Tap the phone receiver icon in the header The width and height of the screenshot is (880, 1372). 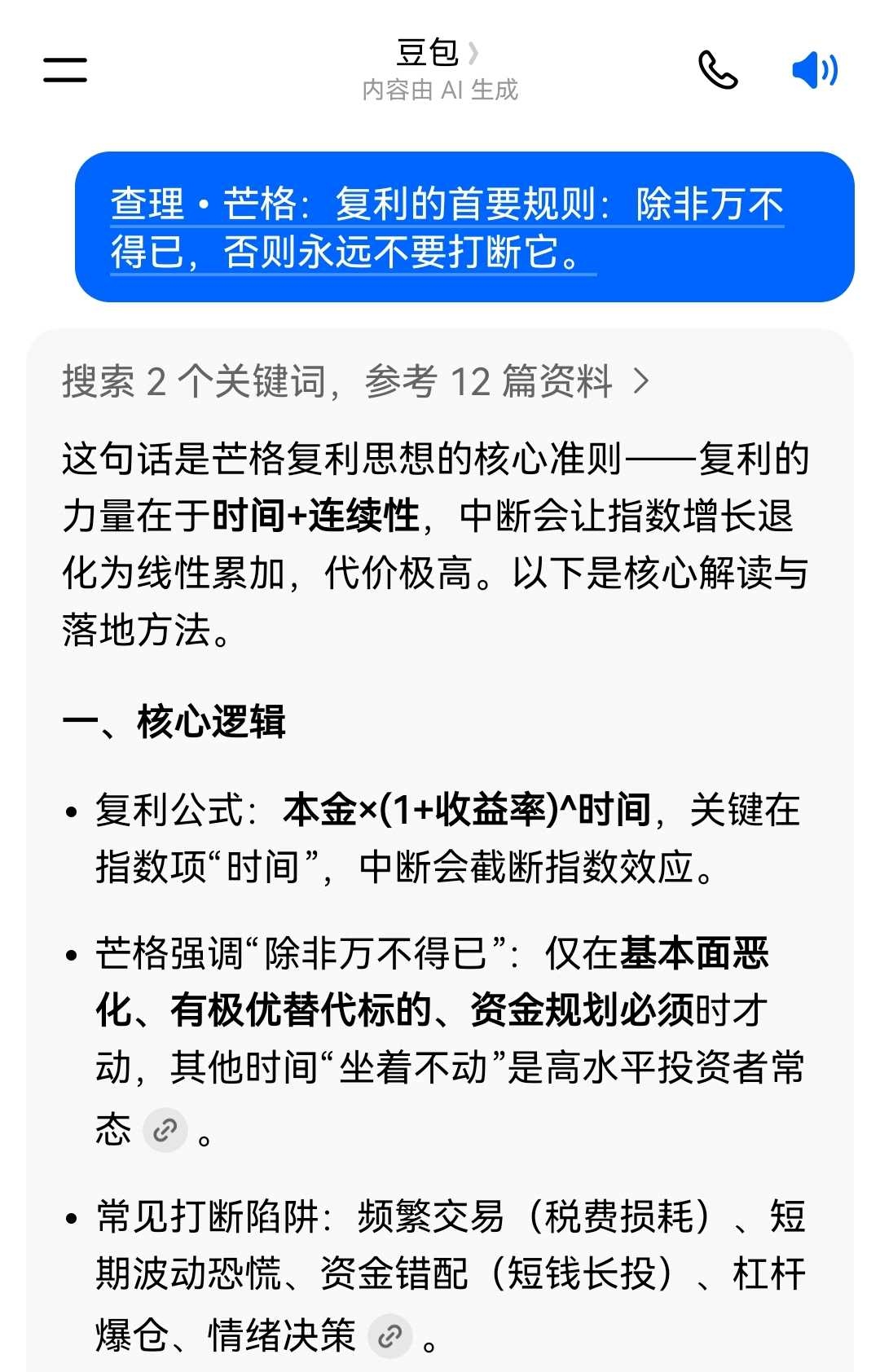pos(718,70)
